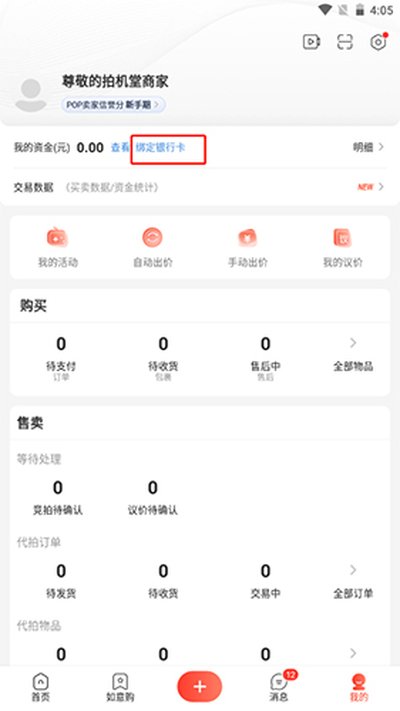Open the 交易数据 row
The width and height of the screenshot is (400, 711).
pyautogui.click(x=200, y=187)
